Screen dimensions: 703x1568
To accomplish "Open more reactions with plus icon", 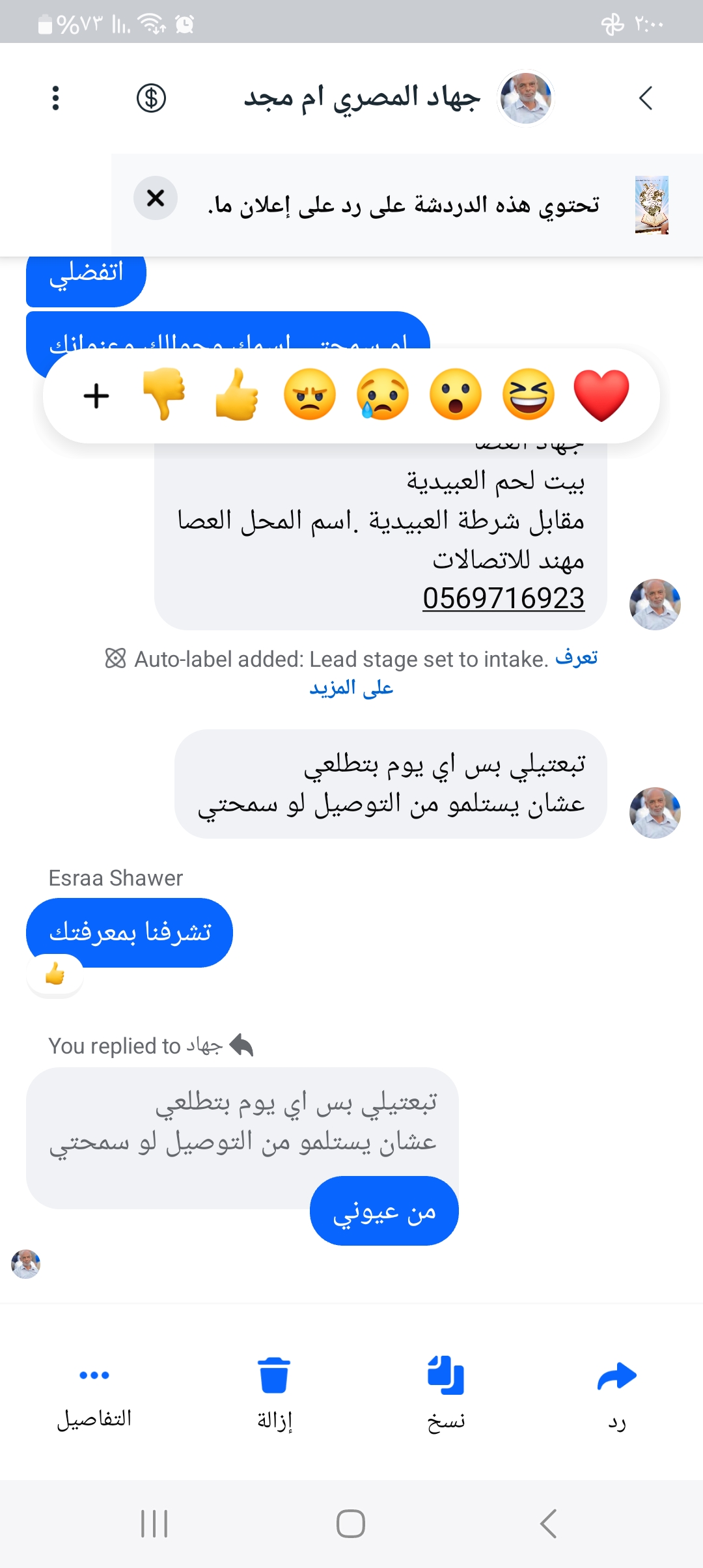I will point(96,396).
